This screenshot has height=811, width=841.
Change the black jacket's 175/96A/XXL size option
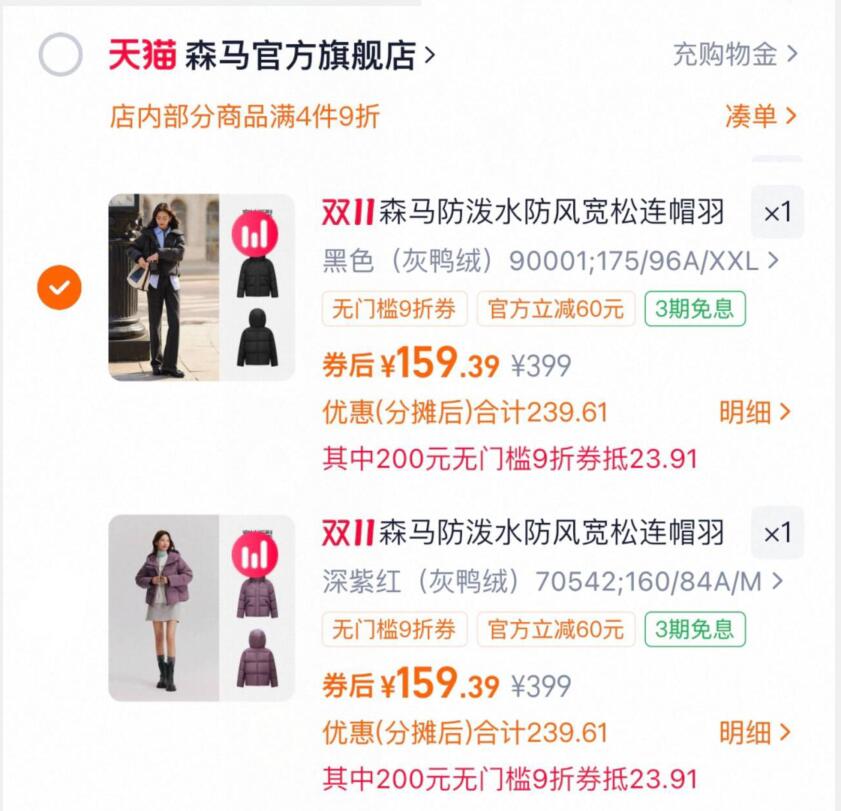[x=552, y=262]
